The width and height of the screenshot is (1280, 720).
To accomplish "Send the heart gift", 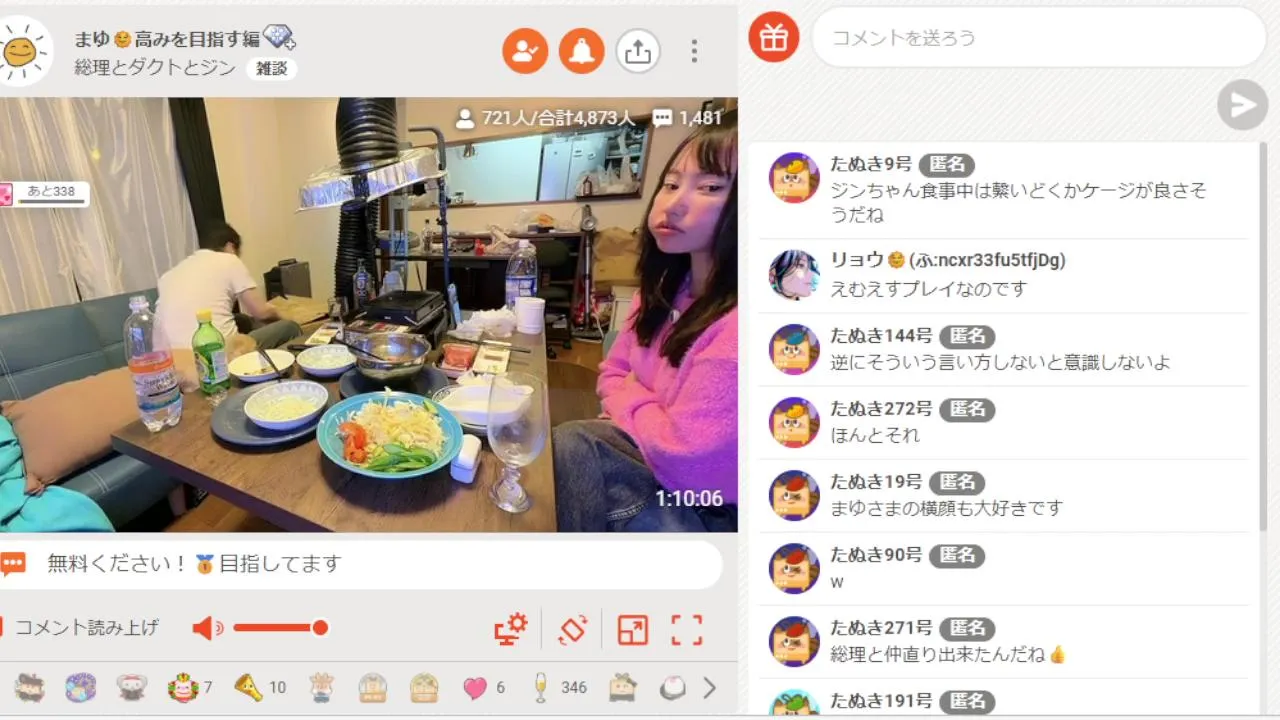I will tap(475, 687).
